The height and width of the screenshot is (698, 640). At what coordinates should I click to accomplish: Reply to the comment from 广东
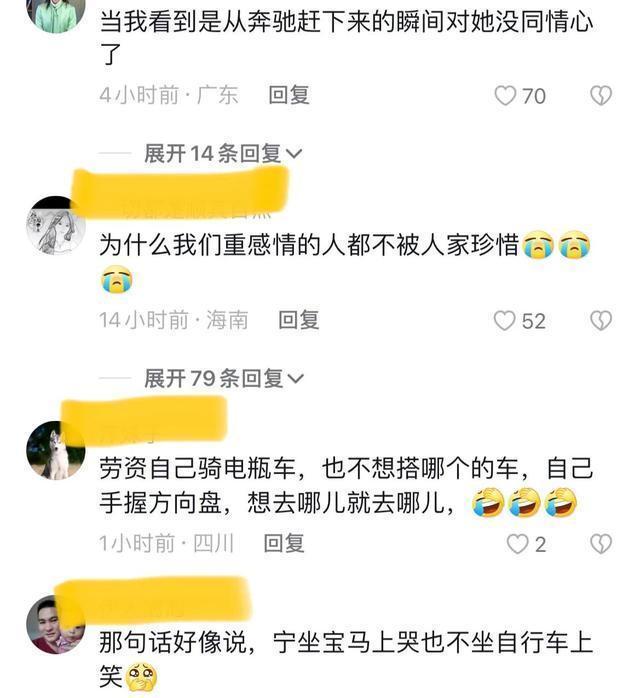pyautogui.click(x=289, y=95)
